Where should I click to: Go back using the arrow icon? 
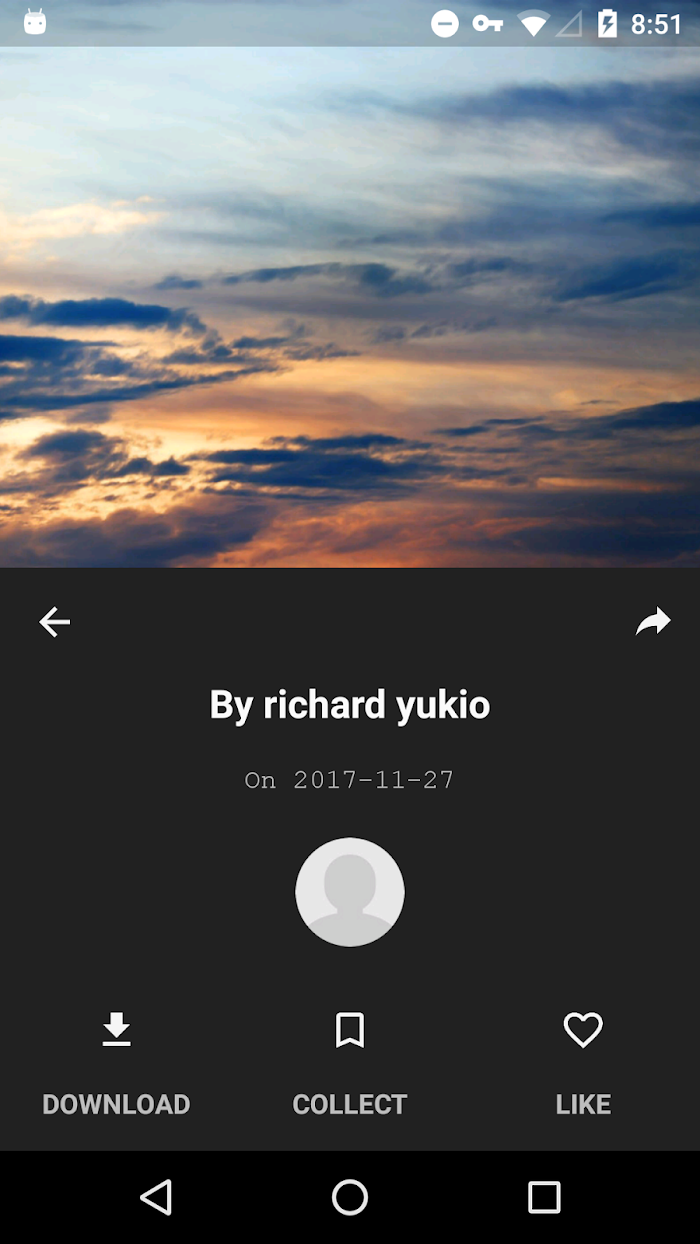tap(54, 622)
